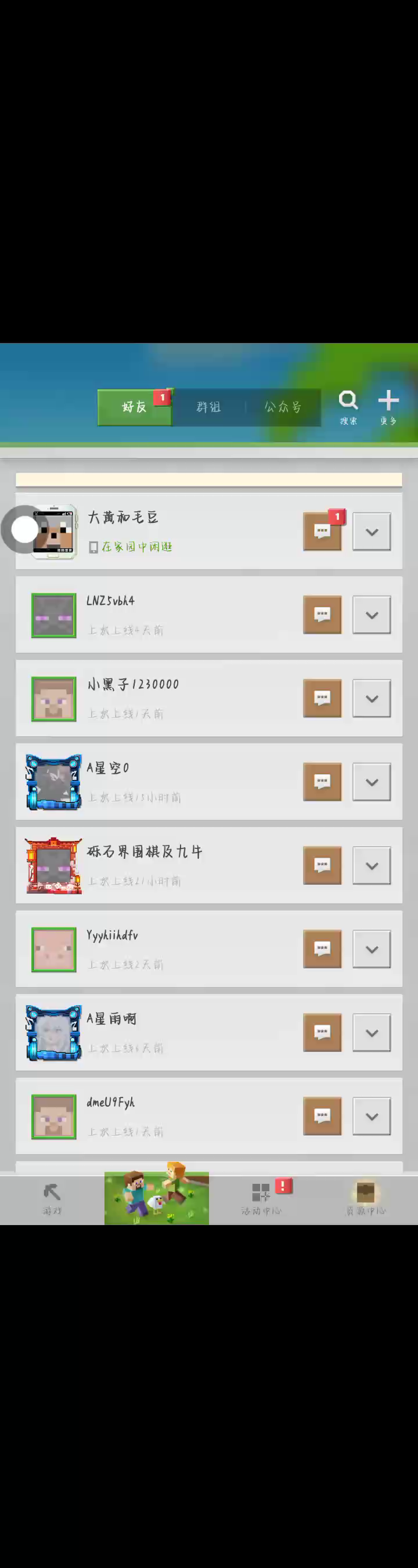
Task: Switch to the 公众号 tab
Action: pyautogui.click(x=283, y=407)
